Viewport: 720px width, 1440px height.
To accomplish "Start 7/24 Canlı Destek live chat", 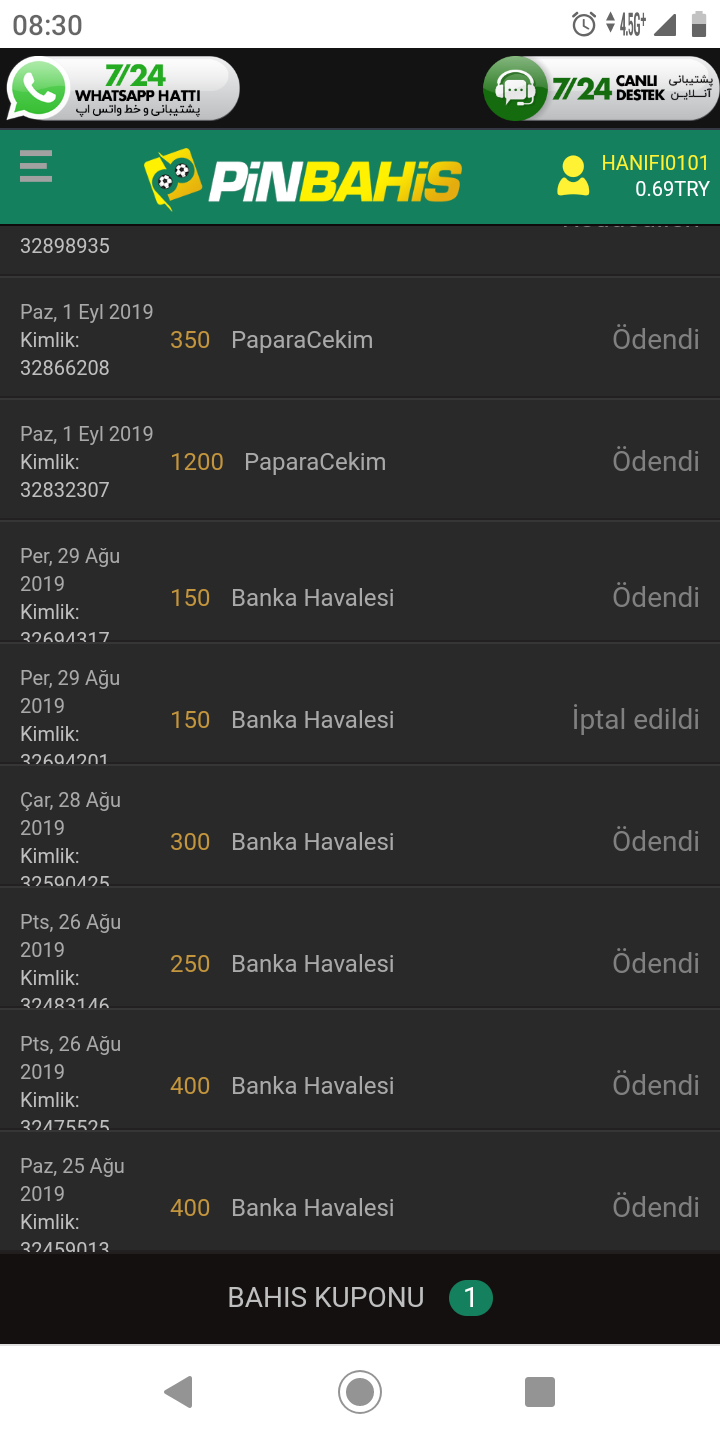I will click(600, 89).
